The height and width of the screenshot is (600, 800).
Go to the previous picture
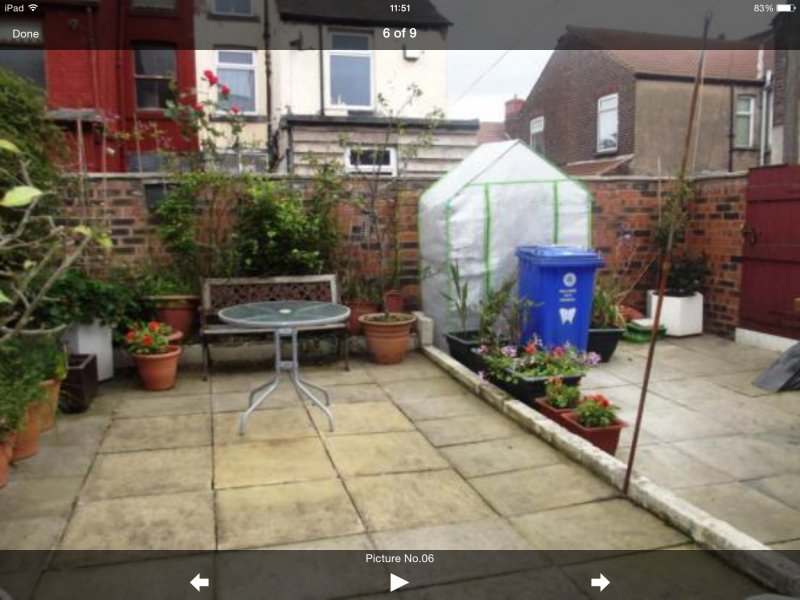click(199, 582)
